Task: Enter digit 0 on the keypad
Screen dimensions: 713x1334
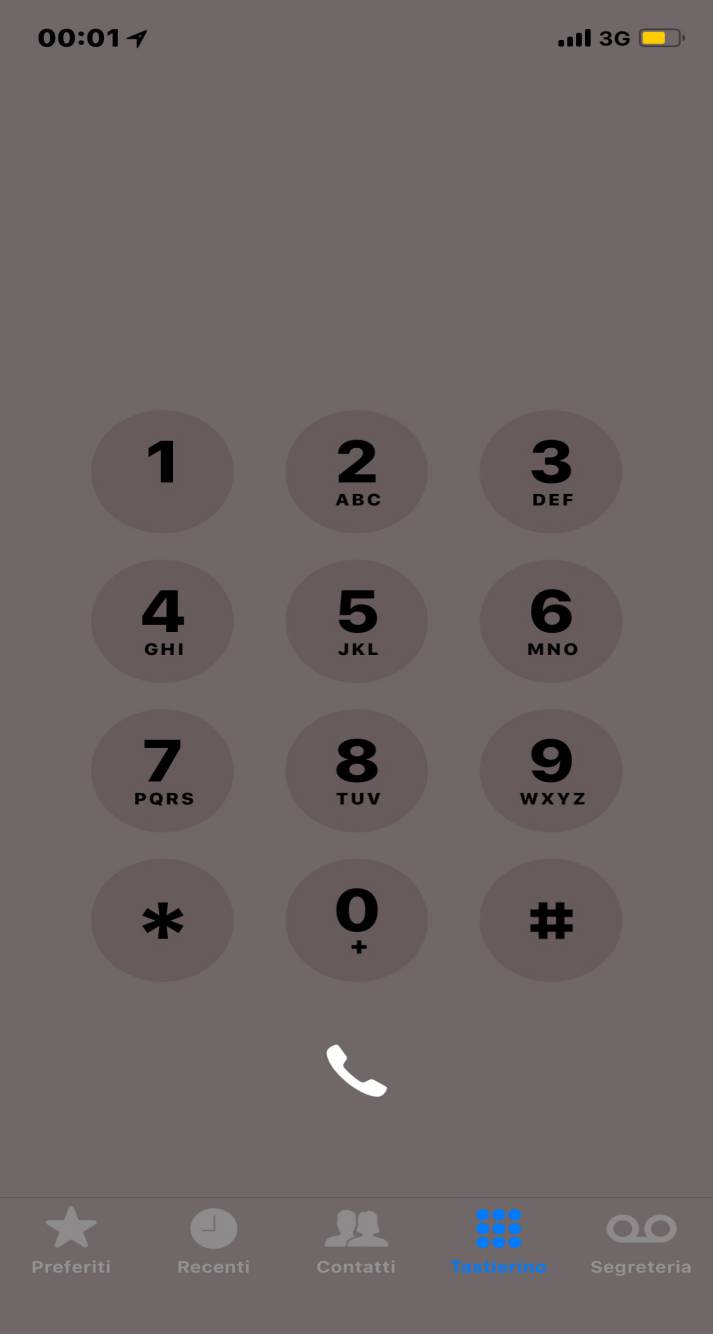Action: (357, 920)
